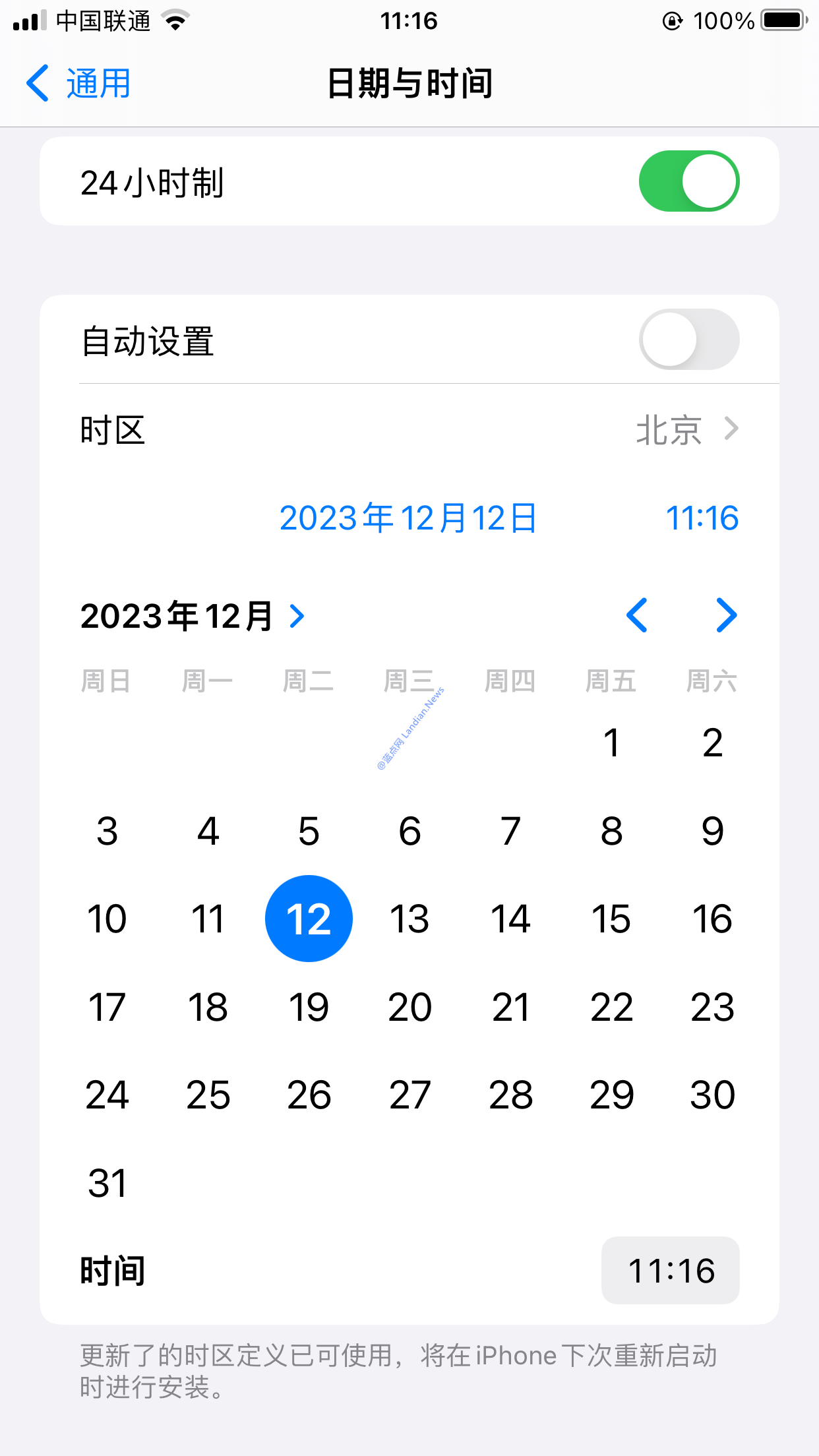The image size is (819, 1456).
Task: Select day 1 in the calendar
Action: click(611, 743)
